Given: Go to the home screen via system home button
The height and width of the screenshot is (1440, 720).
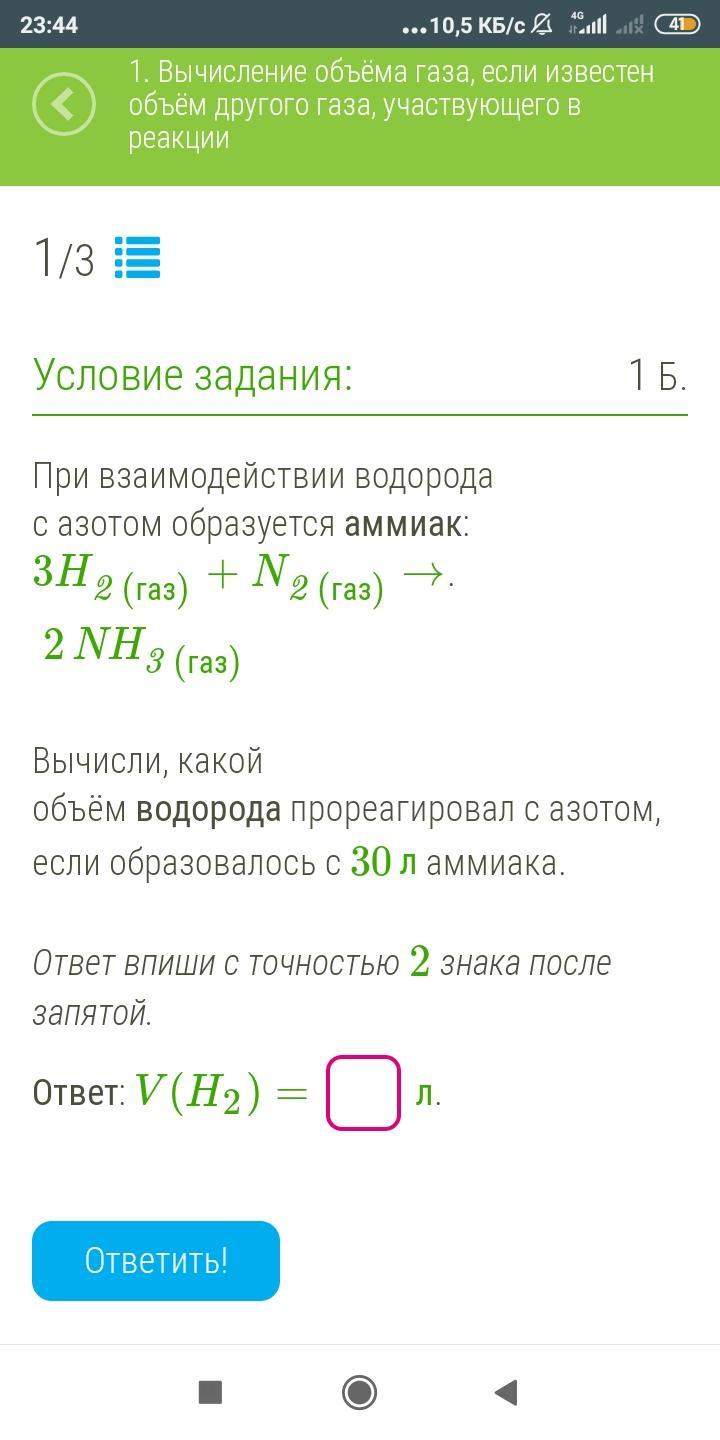Looking at the screenshot, I should tap(359, 1392).
